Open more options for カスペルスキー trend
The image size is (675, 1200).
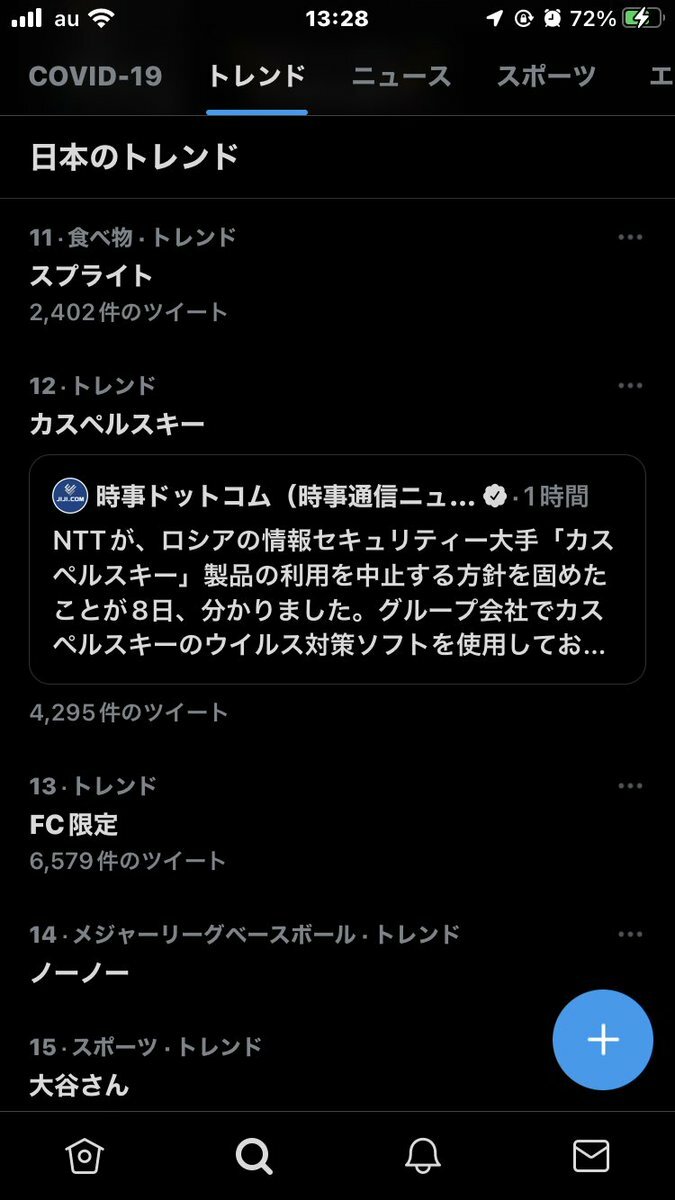click(630, 386)
